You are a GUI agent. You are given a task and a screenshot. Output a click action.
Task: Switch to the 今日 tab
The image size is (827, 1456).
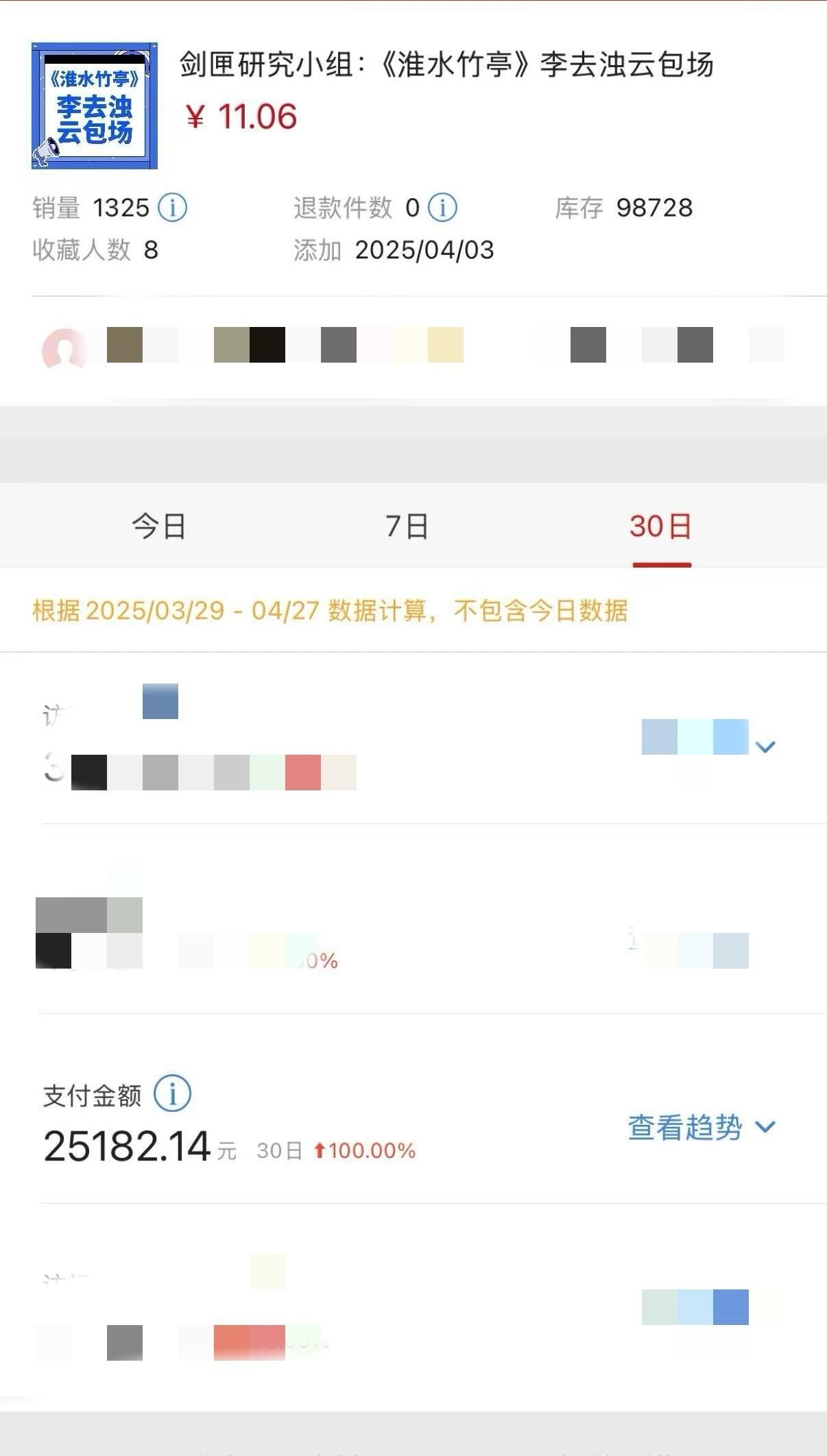tap(159, 526)
